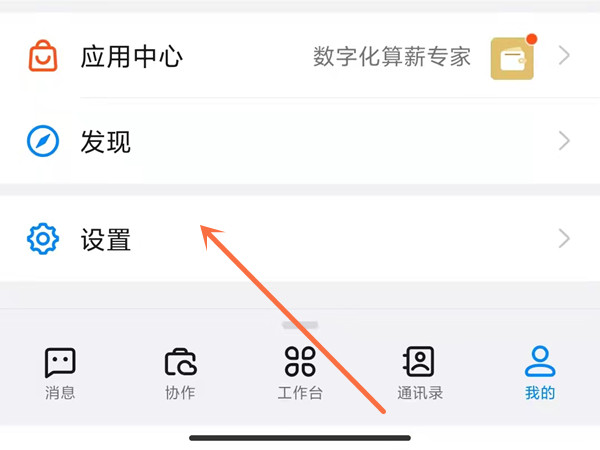
Task: Open the 通讯录 tab
Action: coord(419,373)
